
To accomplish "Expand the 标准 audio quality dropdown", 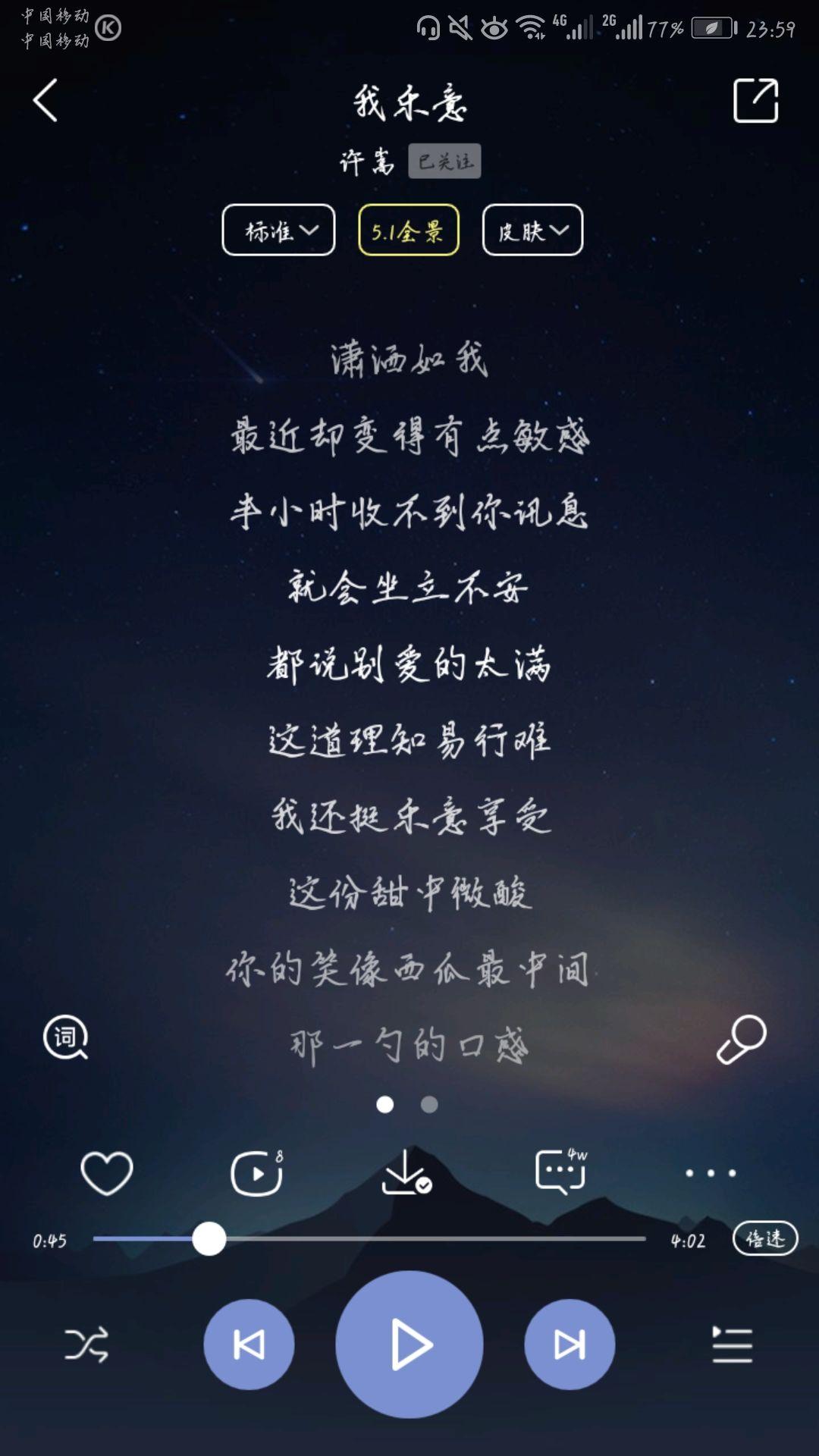I will (x=278, y=231).
